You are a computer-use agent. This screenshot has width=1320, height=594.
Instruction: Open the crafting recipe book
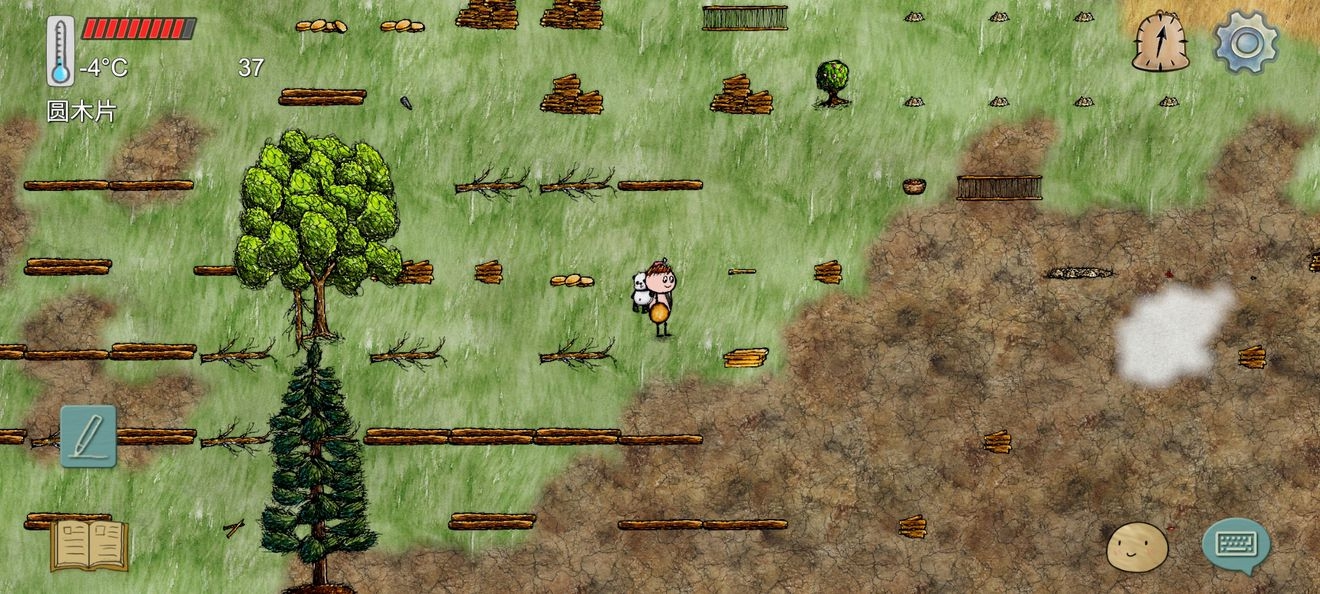pos(89,545)
